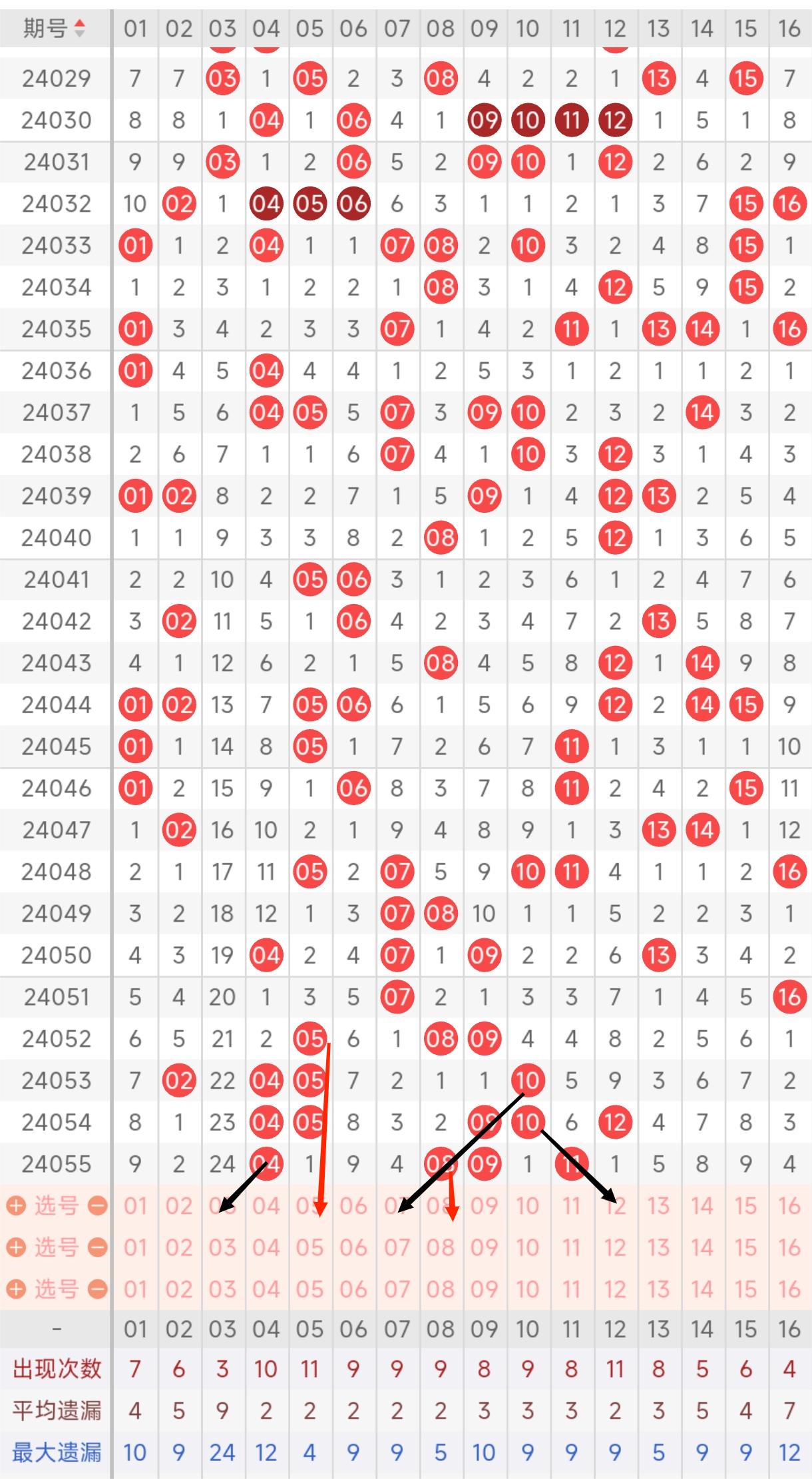Select number 09 in the first 选号 row

click(484, 1205)
